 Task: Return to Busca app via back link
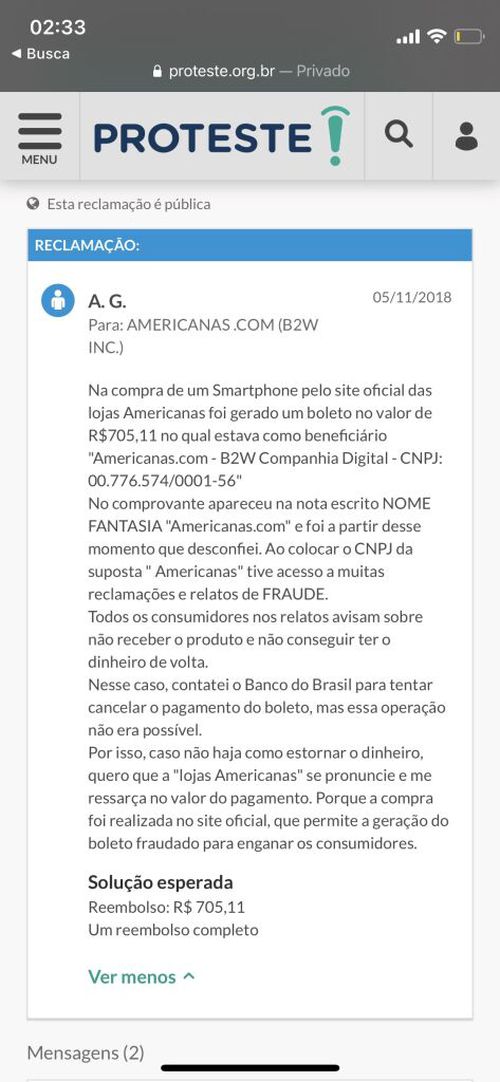point(41,53)
